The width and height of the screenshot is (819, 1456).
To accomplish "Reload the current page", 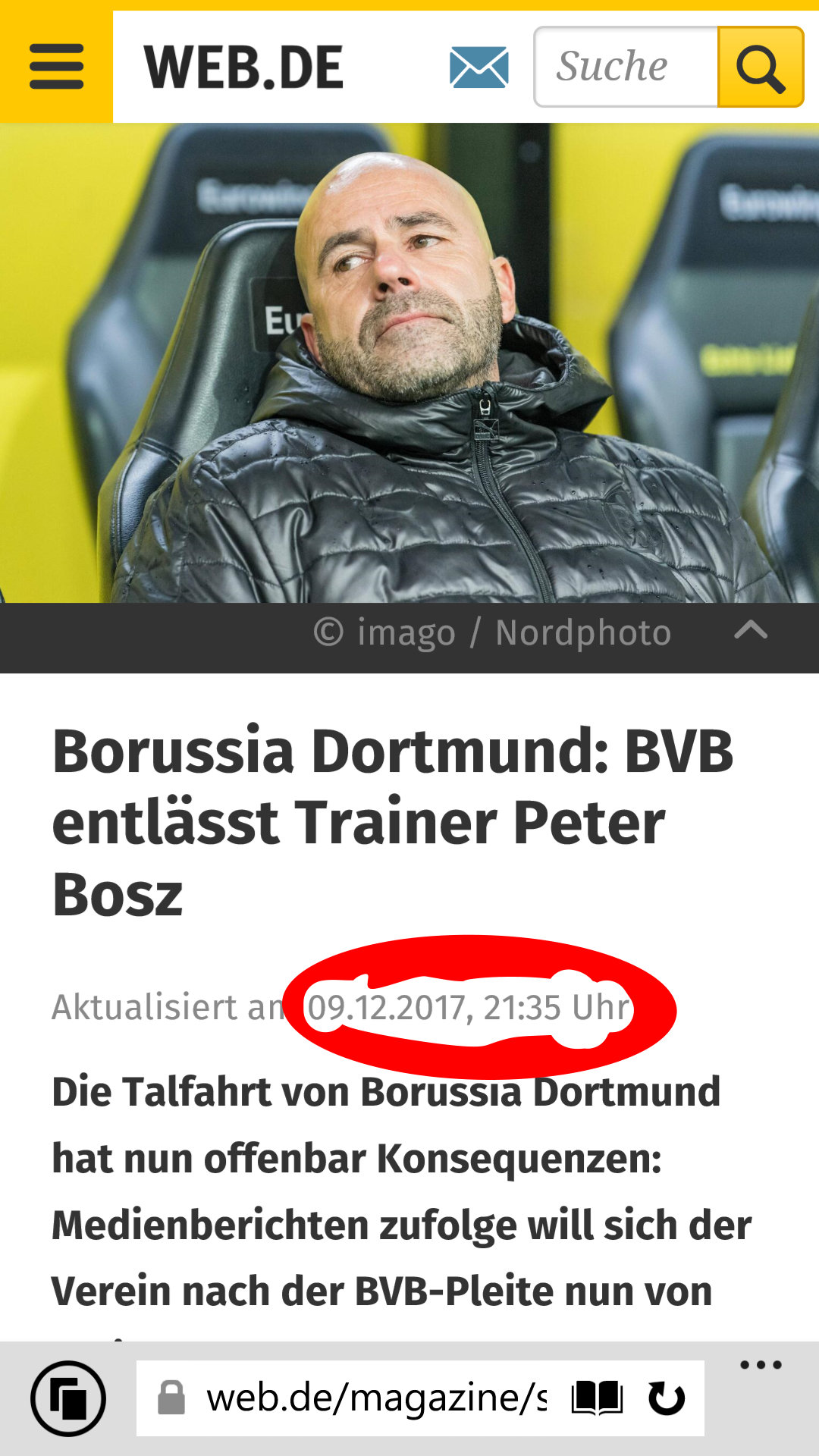I will (667, 1398).
